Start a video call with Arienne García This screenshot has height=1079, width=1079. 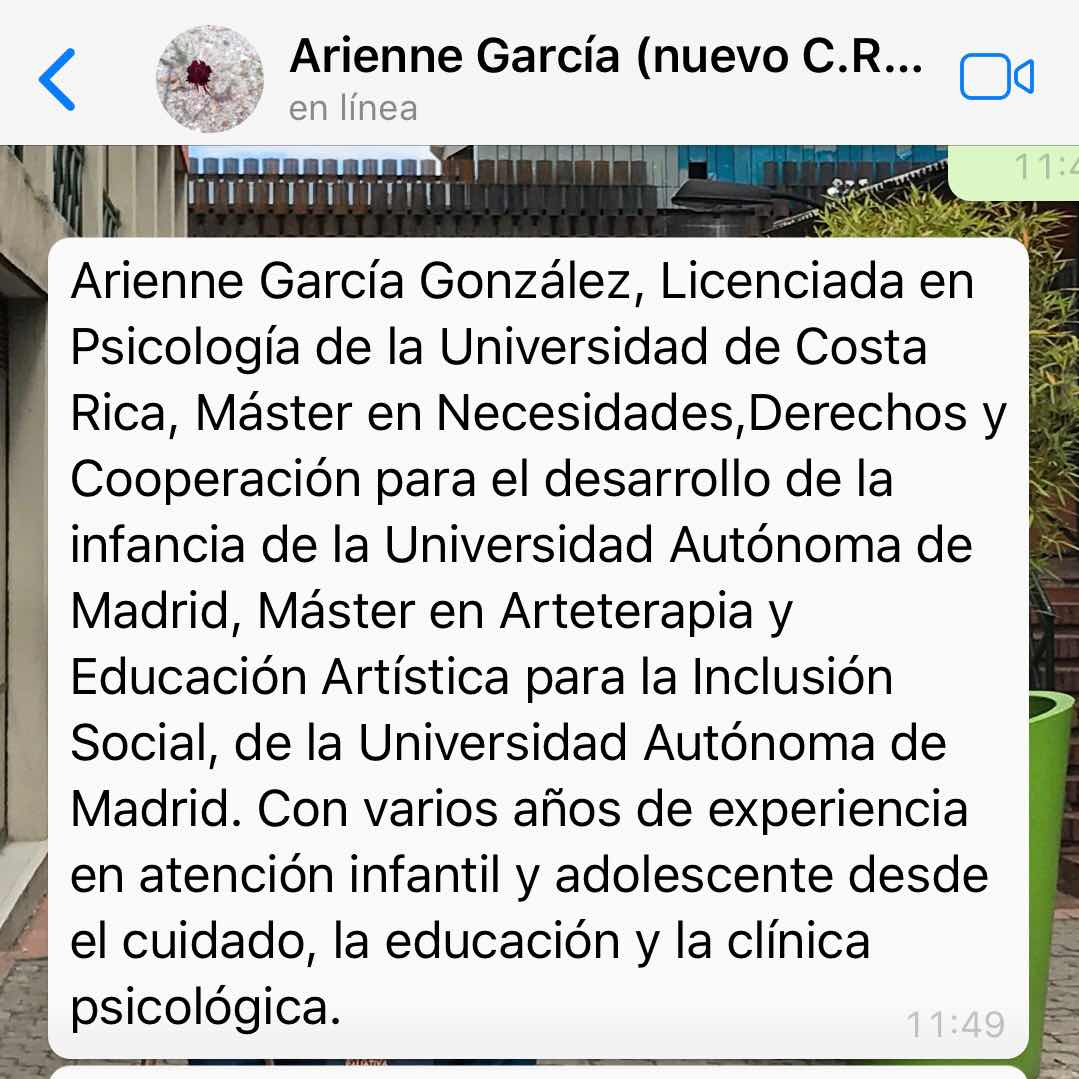(x=996, y=78)
